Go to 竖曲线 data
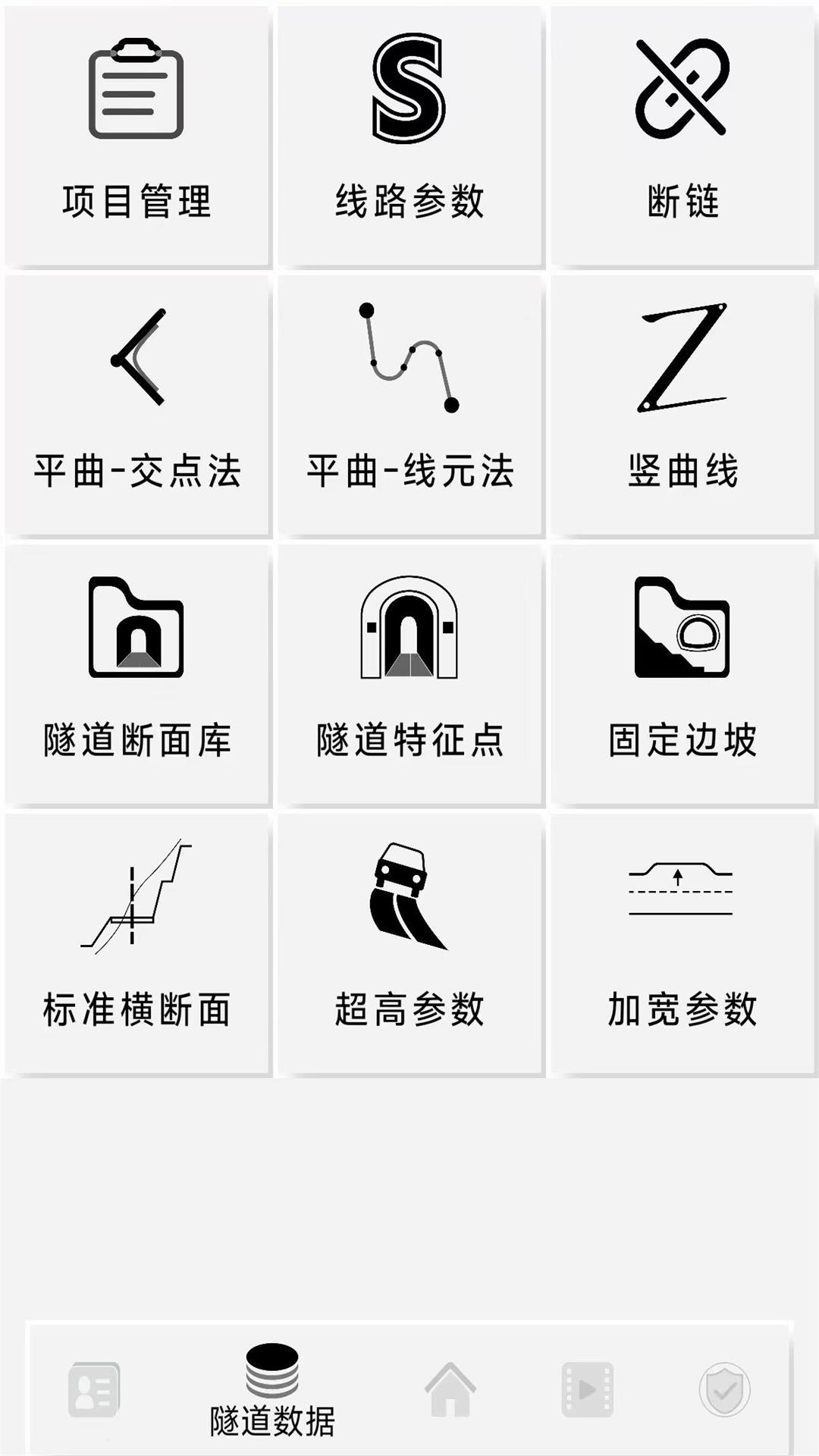This screenshot has height=1456, width=819. point(682,406)
